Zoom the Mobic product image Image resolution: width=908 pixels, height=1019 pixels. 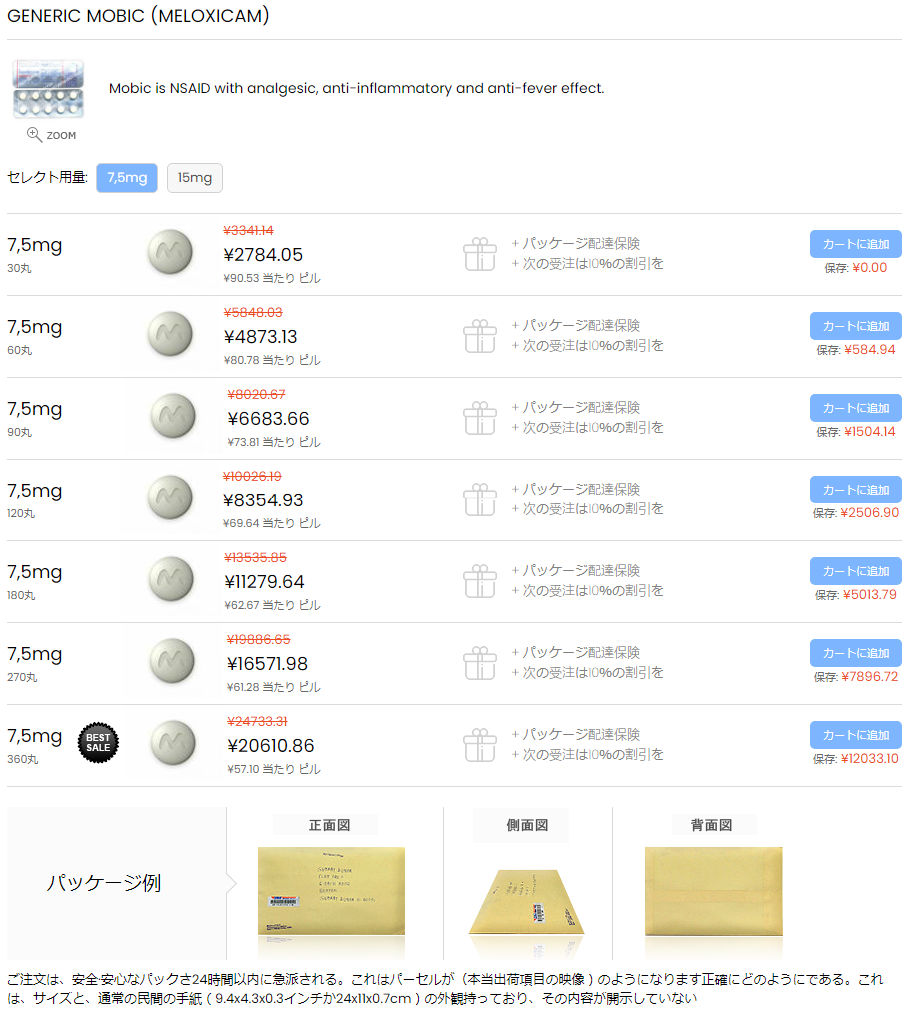pos(51,135)
